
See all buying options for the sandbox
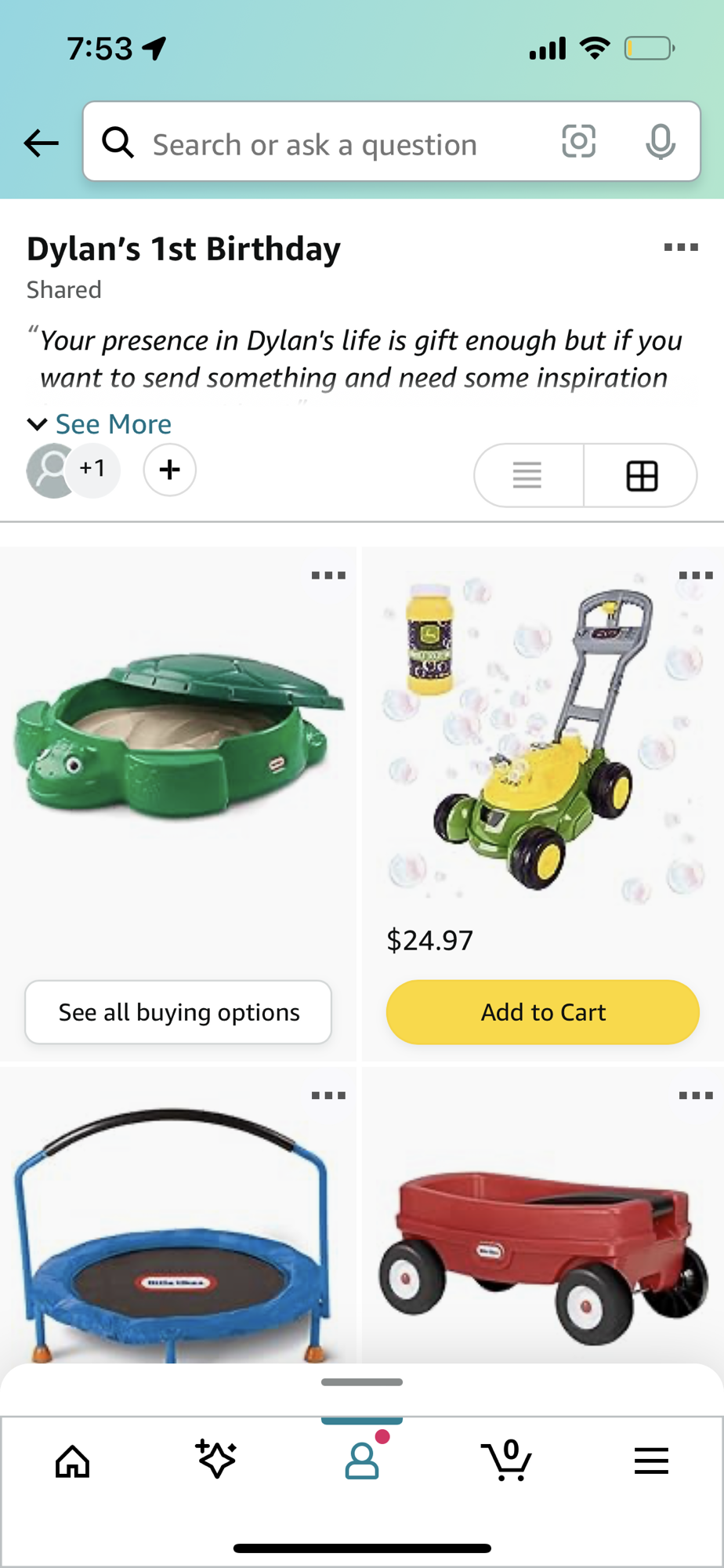pyautogui.click(x=178, y=1012)
